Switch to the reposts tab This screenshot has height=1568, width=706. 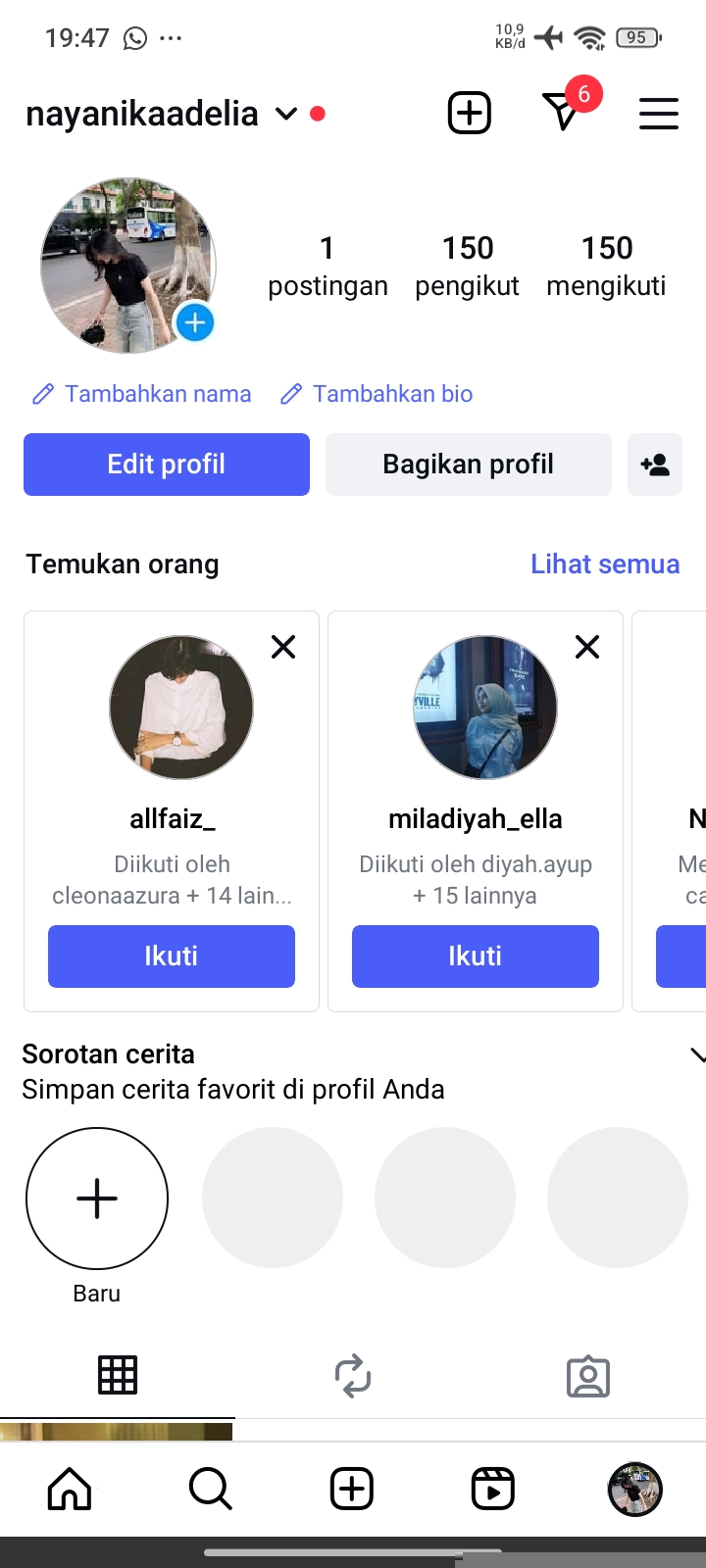[353, 1376]
